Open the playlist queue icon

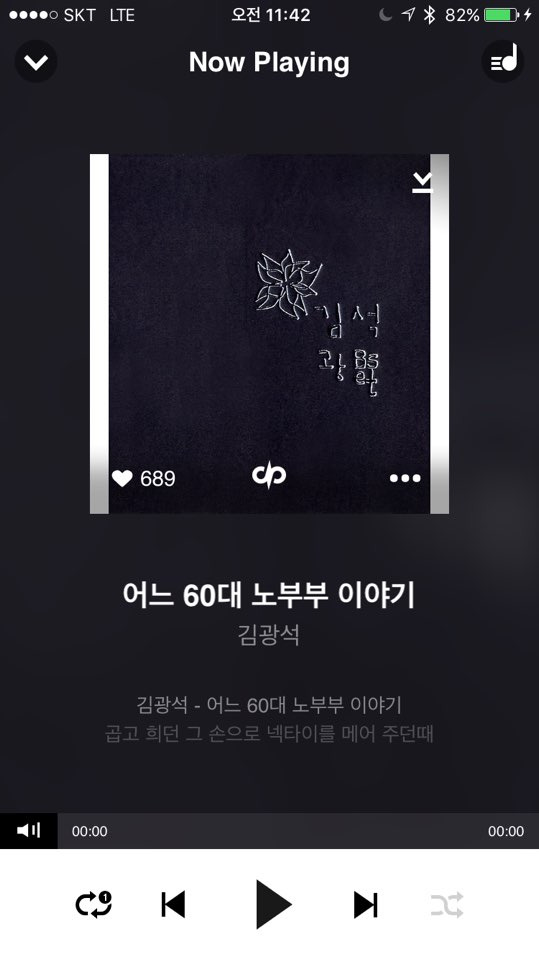click(503, 61)
